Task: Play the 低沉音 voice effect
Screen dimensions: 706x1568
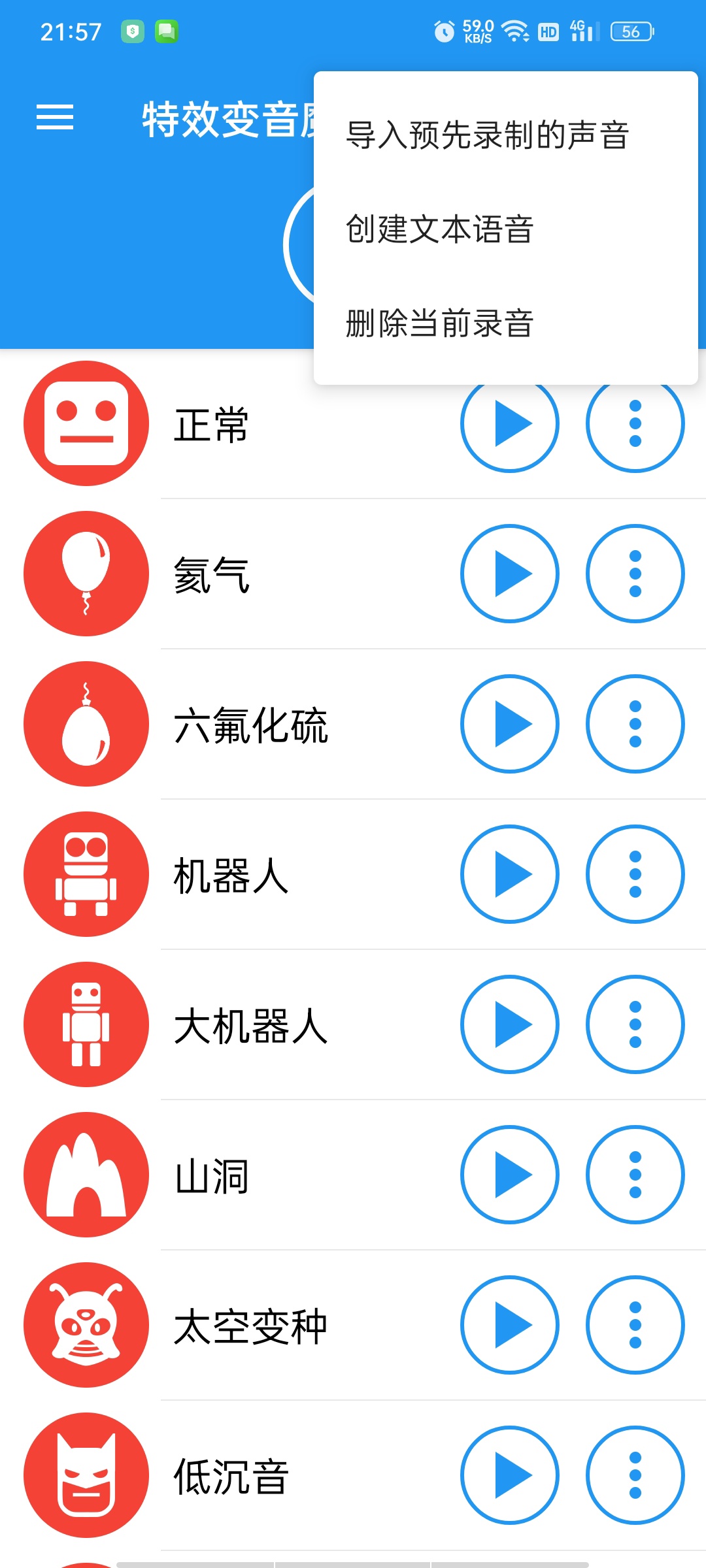Action: (510, 1475)
